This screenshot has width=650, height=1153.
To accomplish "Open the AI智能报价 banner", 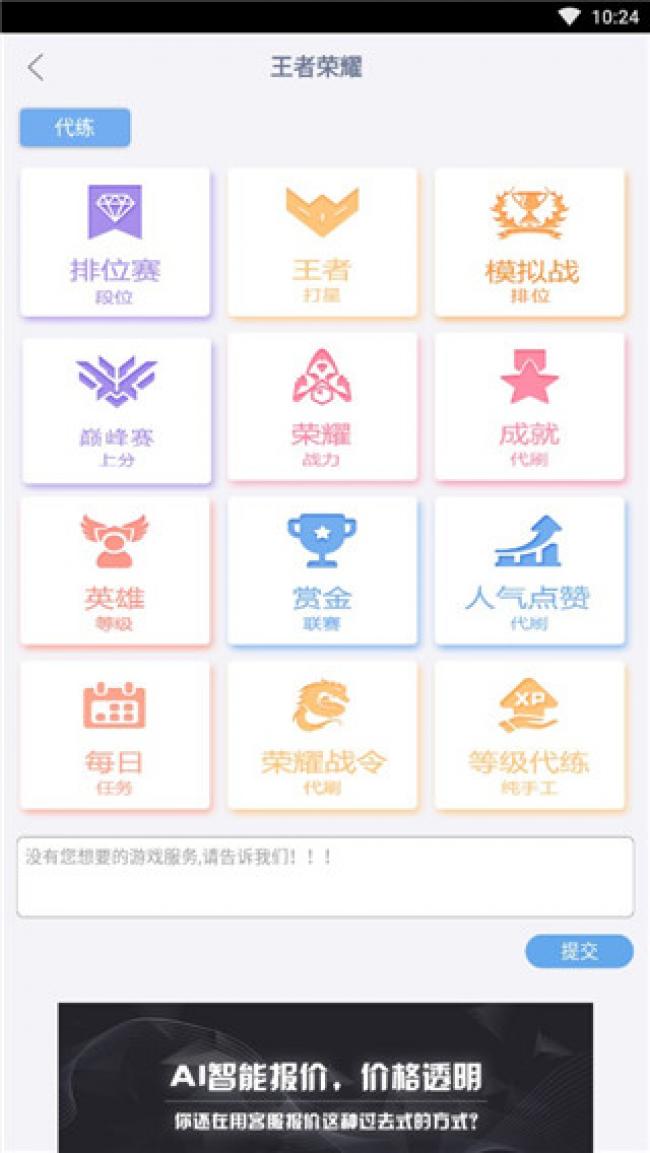I will 325,1077.
